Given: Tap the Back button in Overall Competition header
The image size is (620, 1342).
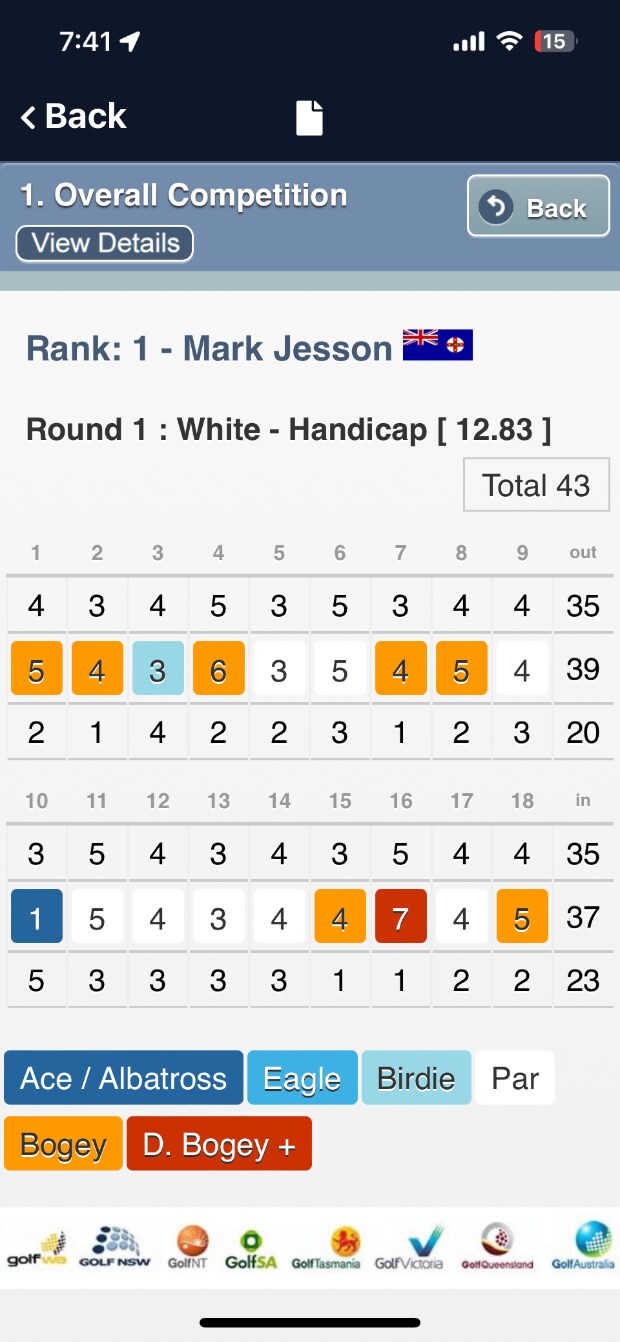Looking at the screenshot, I should (538, 207).
